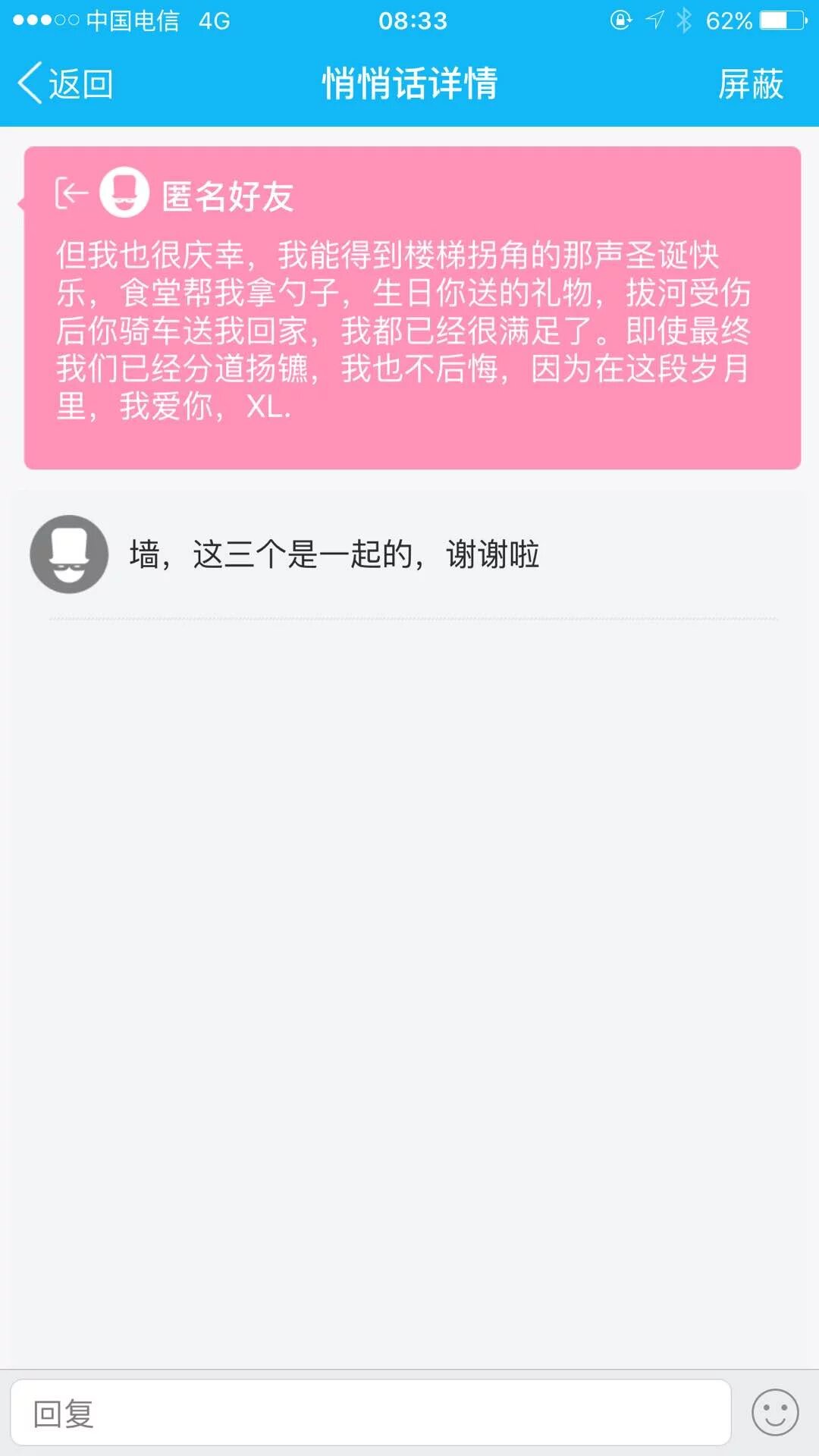Tap 屏蔽 to block this whisper
Viewport: 819px width, 1456px height.
click(750, 83)
